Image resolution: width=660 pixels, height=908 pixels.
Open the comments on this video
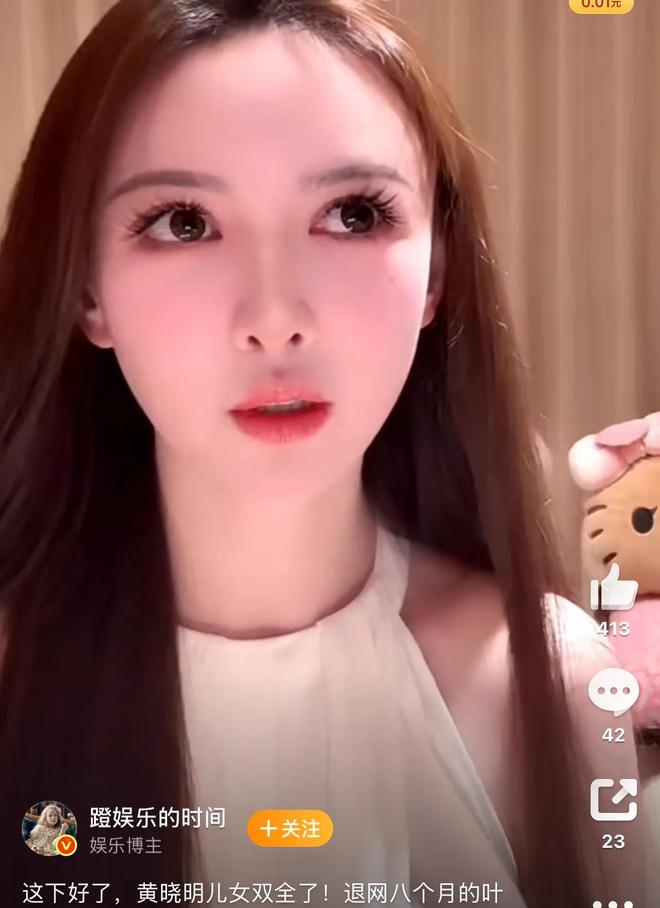coord(613,692)
